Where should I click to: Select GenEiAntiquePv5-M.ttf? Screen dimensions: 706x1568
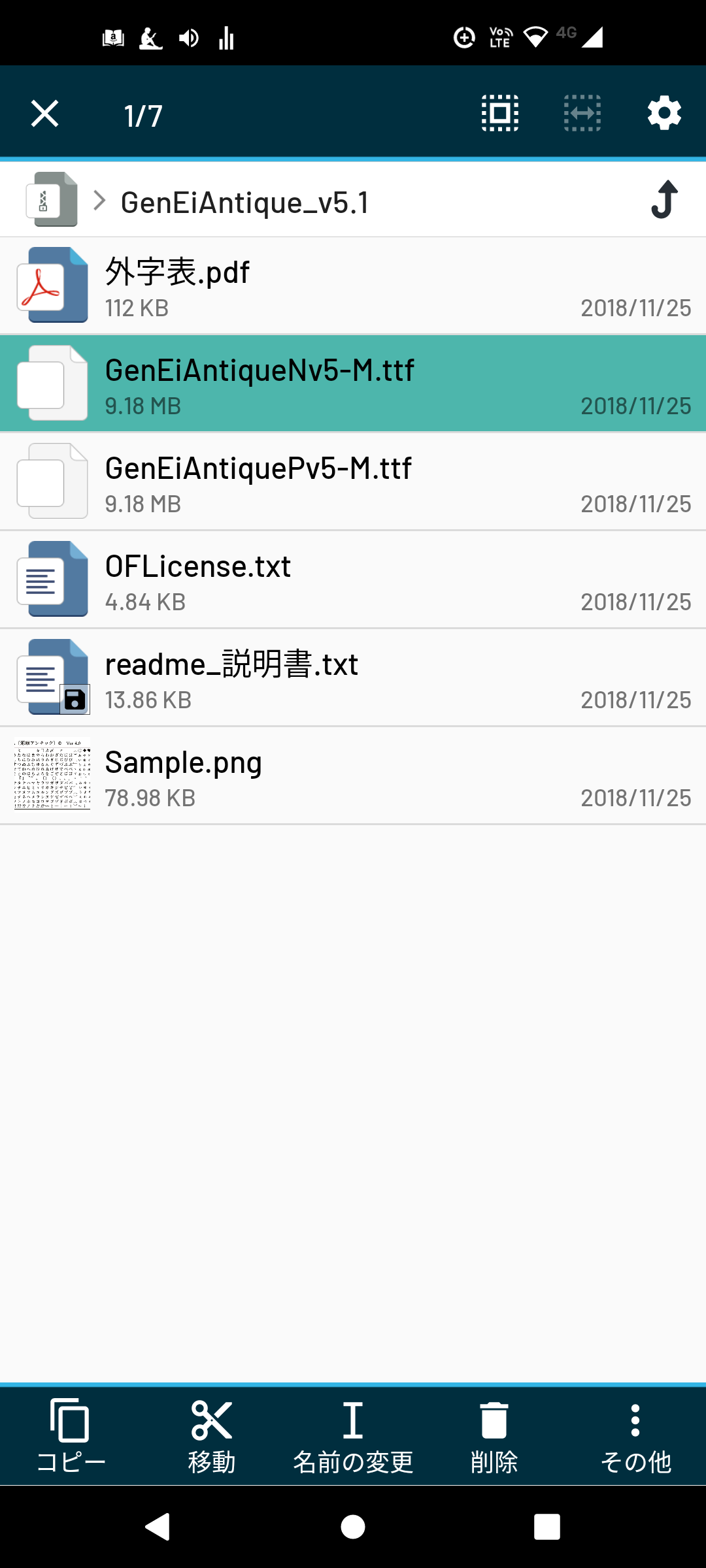click(353, 482)
